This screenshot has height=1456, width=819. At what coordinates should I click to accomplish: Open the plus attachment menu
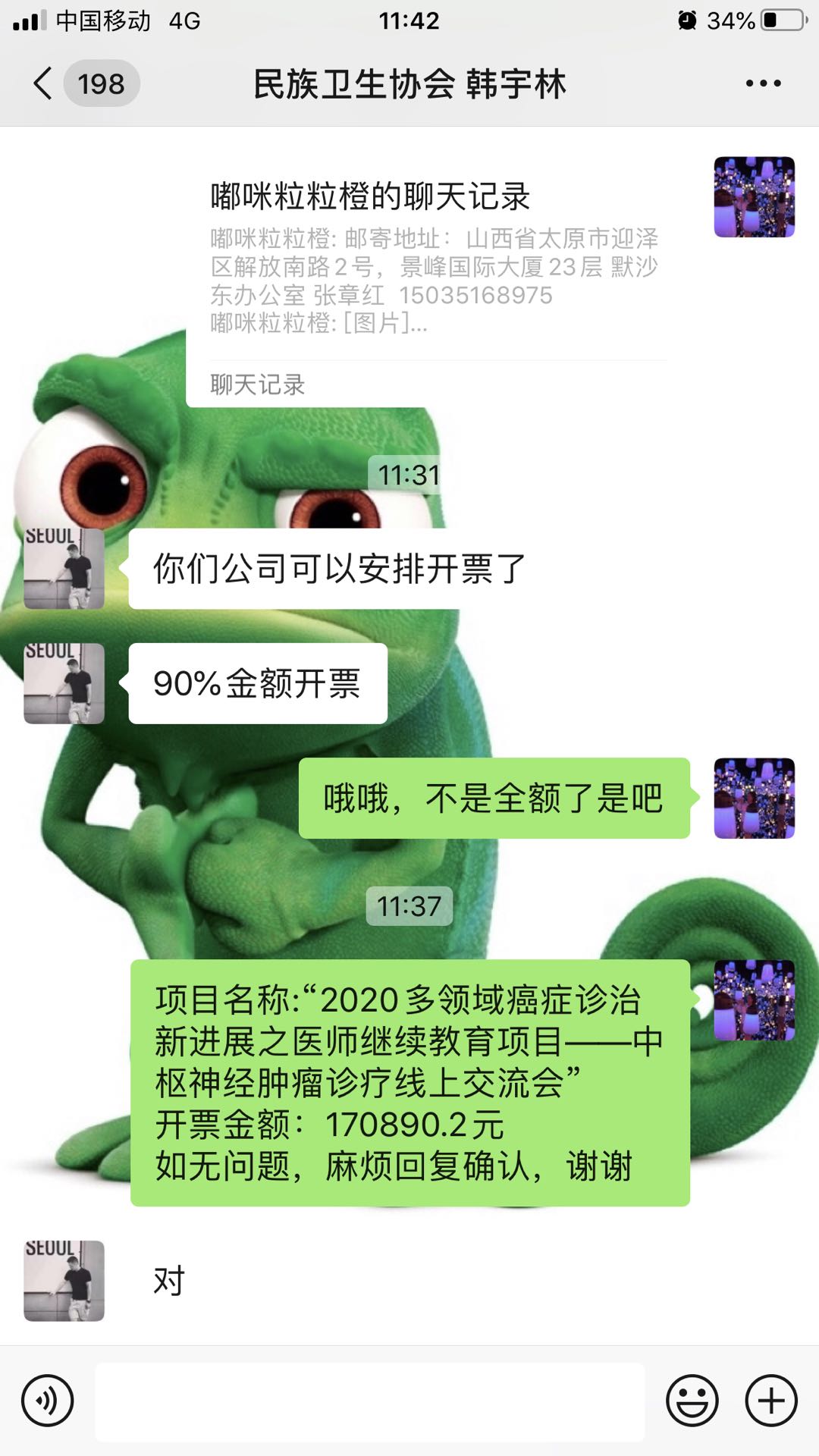pos(771,1401)
